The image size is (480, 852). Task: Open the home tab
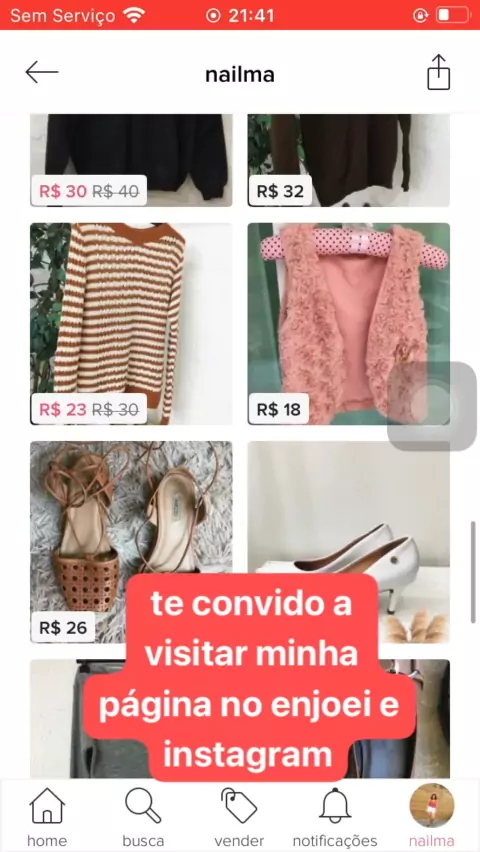[47, 817]
